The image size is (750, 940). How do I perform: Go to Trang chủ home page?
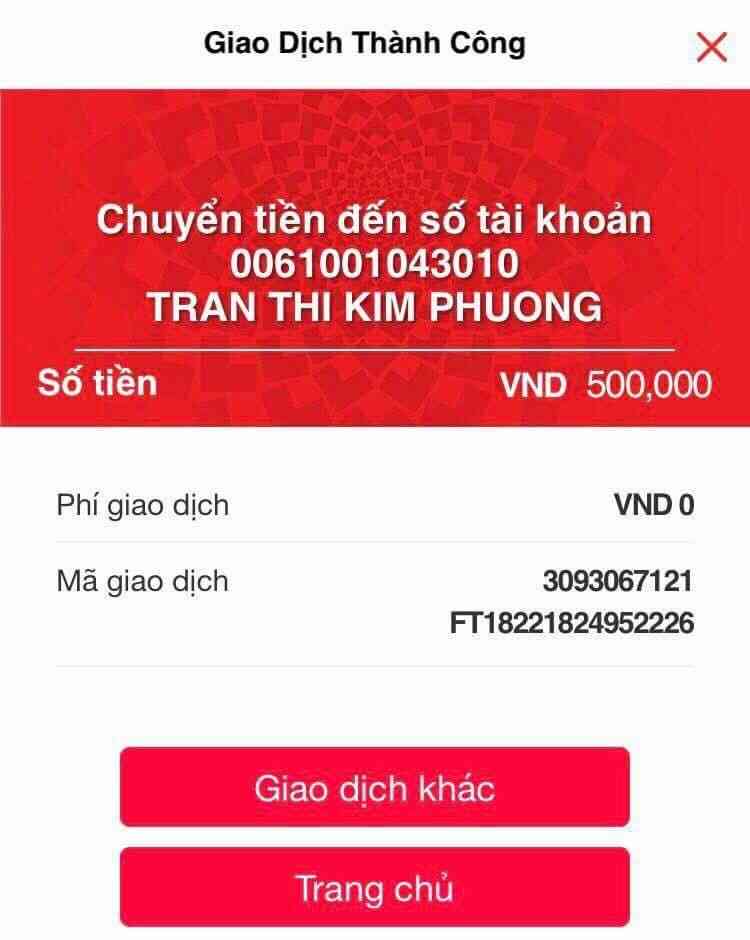point(375,887)
